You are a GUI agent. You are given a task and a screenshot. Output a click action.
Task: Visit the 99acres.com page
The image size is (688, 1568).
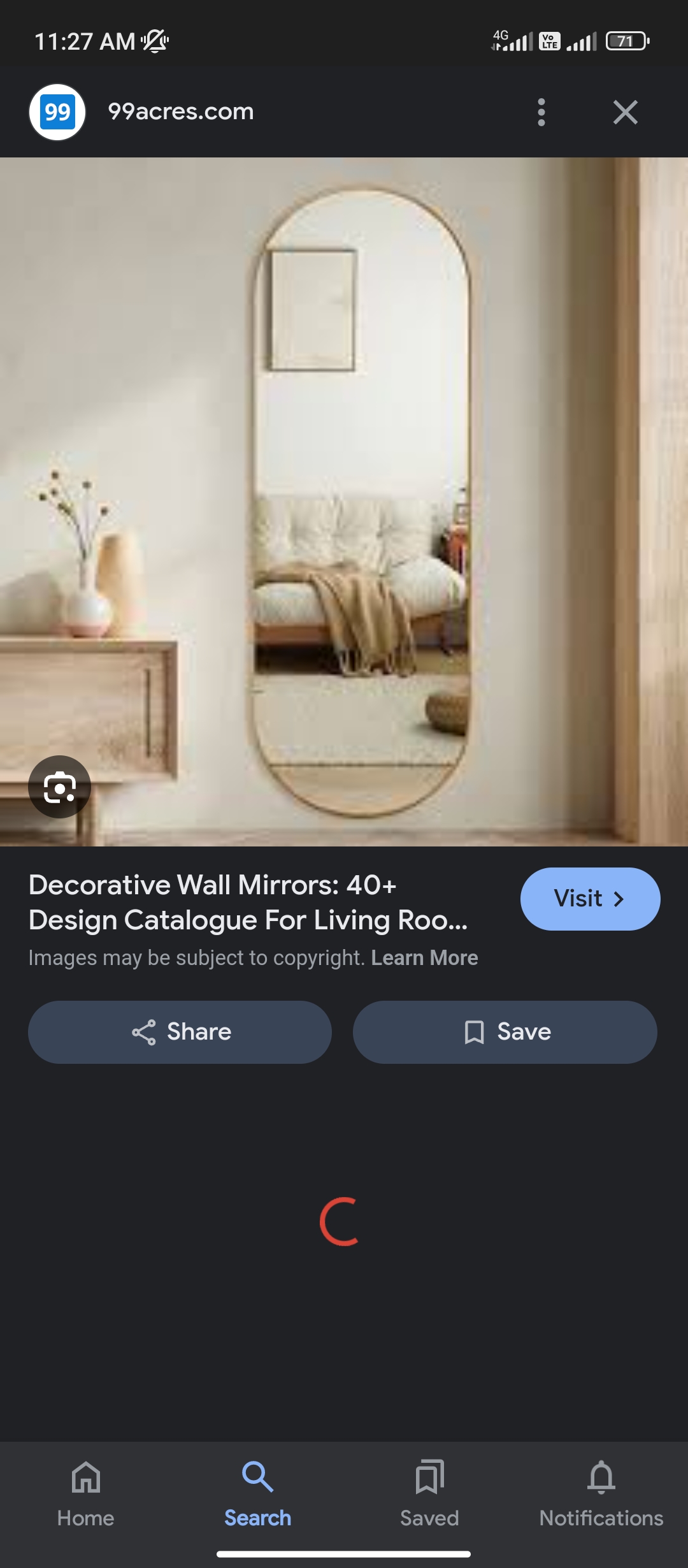[x=590, y=899]
